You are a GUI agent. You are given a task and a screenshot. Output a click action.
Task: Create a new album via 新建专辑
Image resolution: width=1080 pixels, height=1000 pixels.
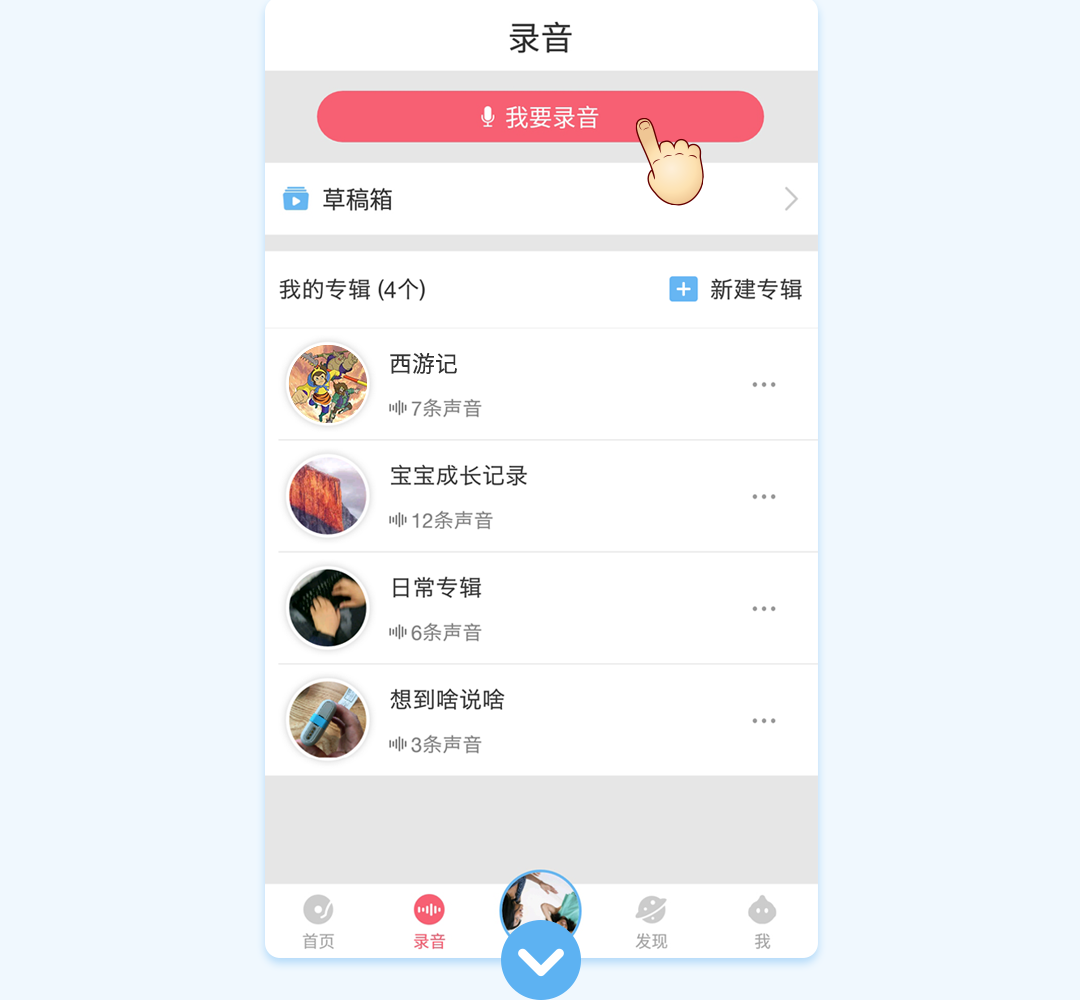[x=736, y=290]
